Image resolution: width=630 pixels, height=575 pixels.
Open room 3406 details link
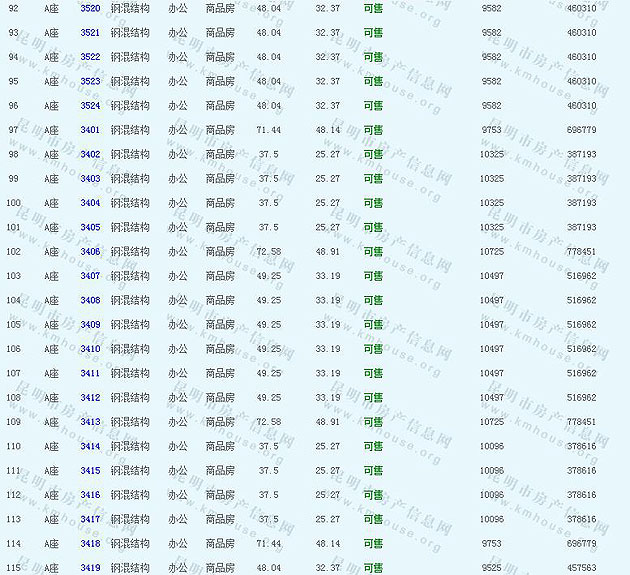click(x=90, y=252)
